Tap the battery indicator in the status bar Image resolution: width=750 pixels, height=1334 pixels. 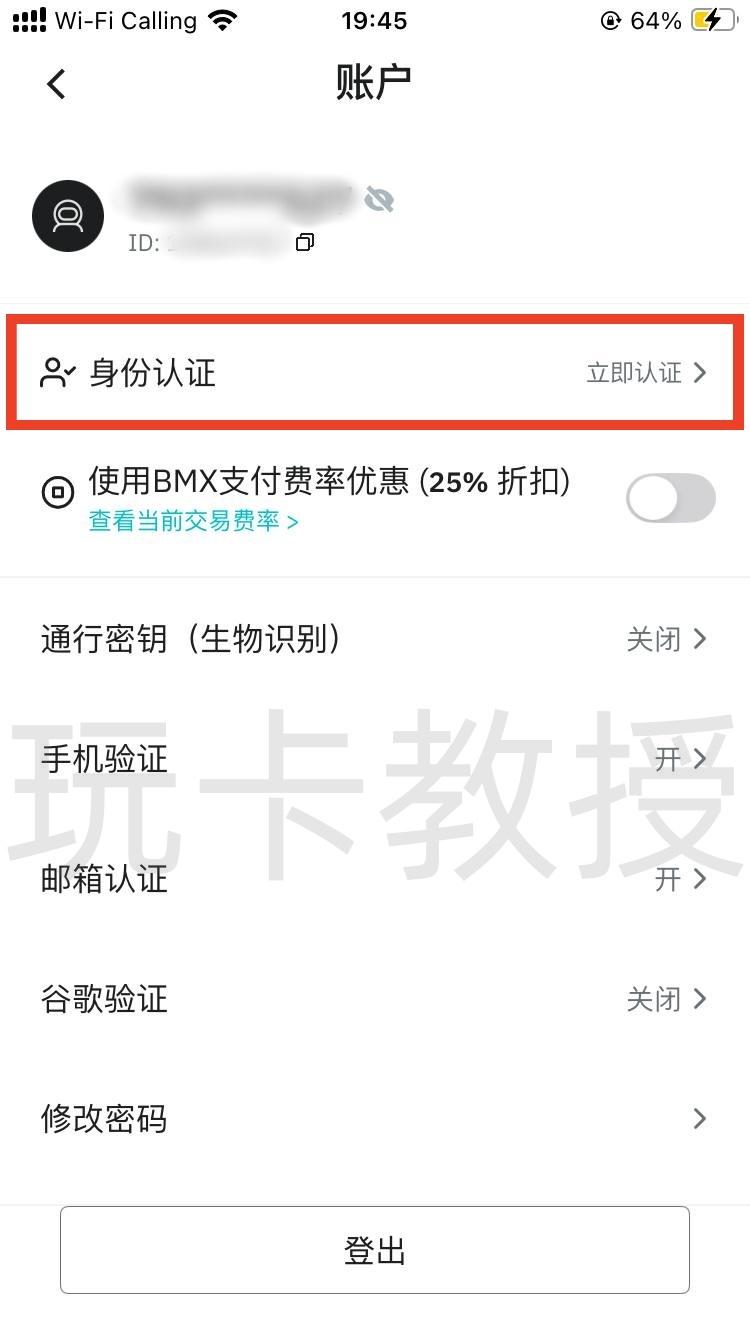pyautogui.click(x=712, y=19)
